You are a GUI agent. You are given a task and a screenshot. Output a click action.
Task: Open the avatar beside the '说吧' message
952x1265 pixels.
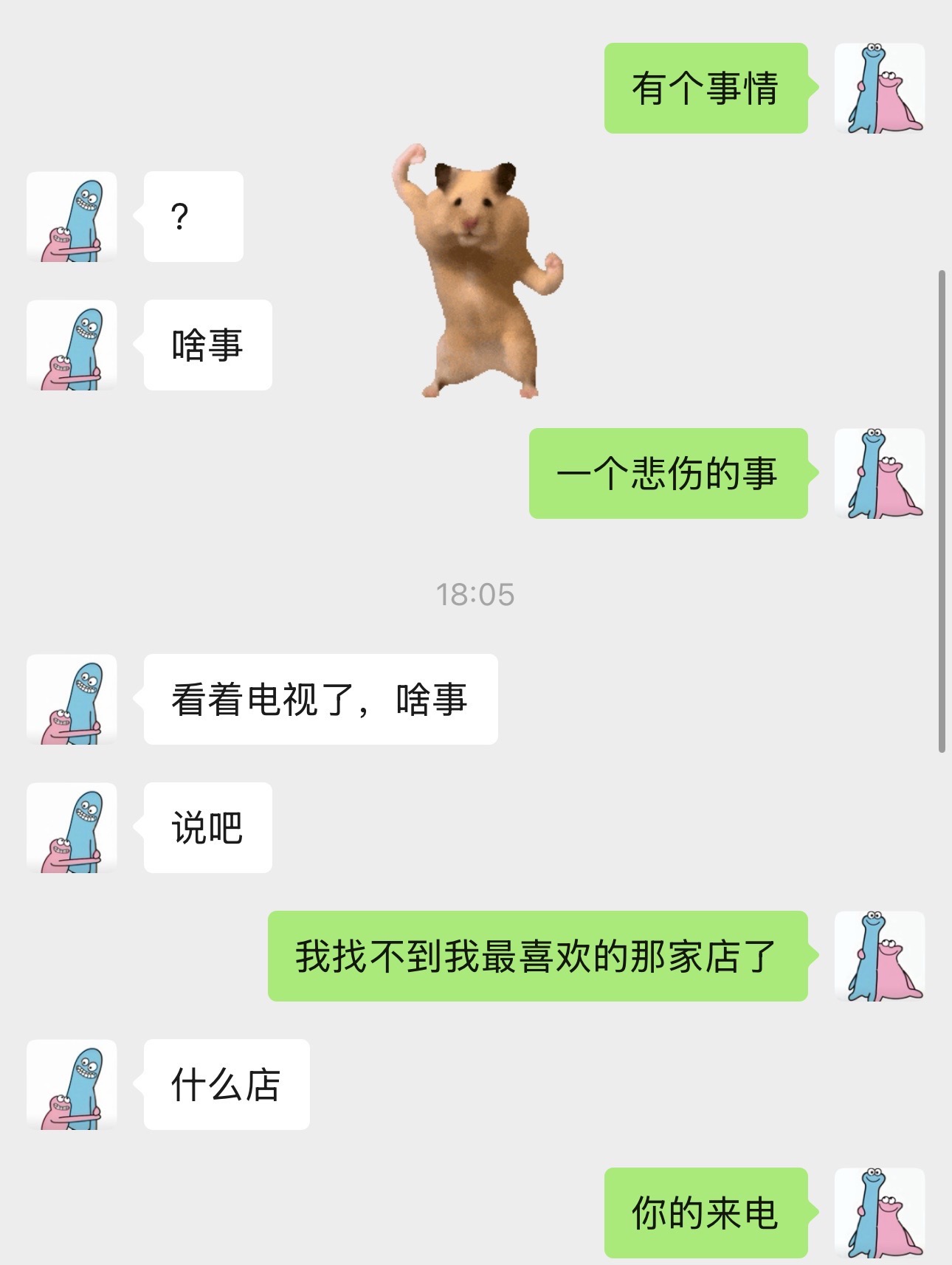click(x=71, y=828)
